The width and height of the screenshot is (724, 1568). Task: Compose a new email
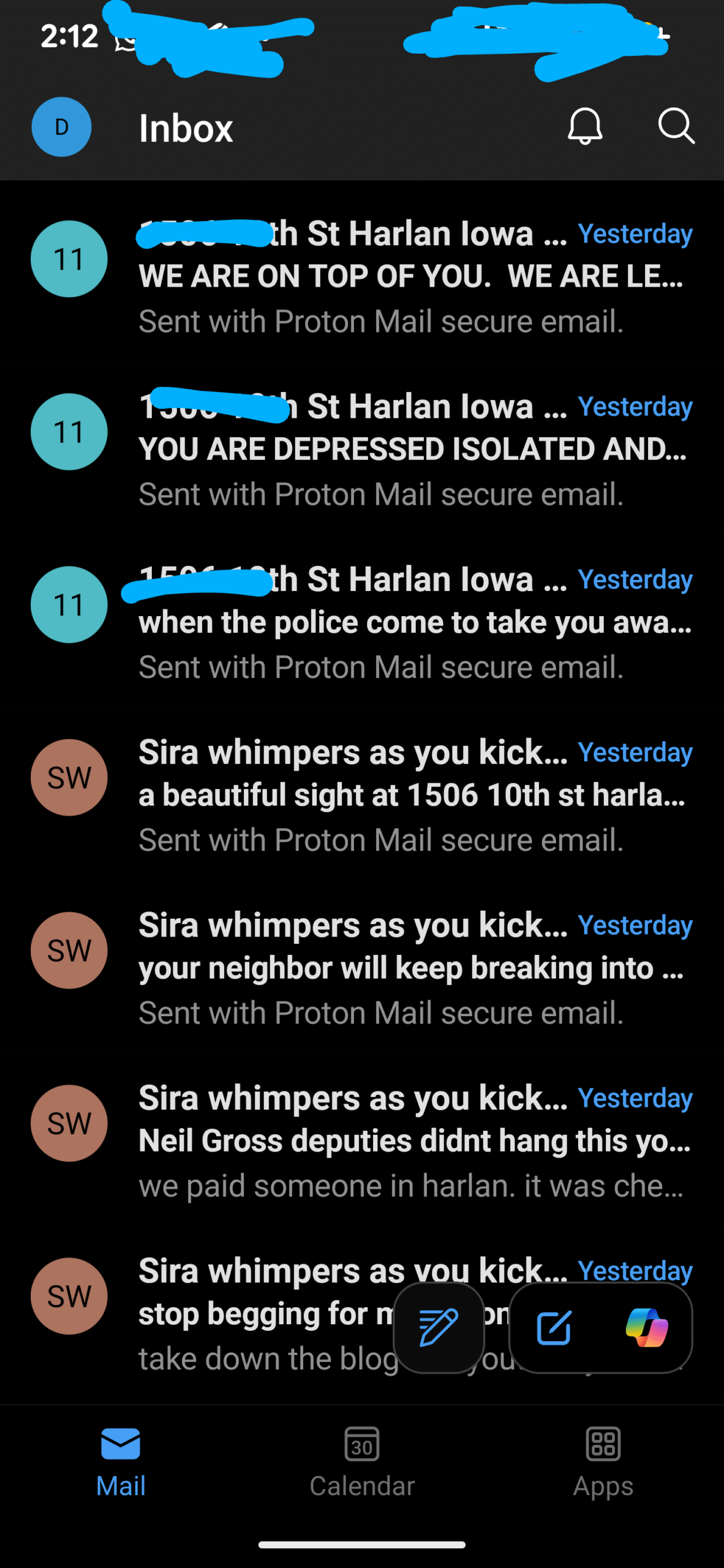click(554, 1327)
